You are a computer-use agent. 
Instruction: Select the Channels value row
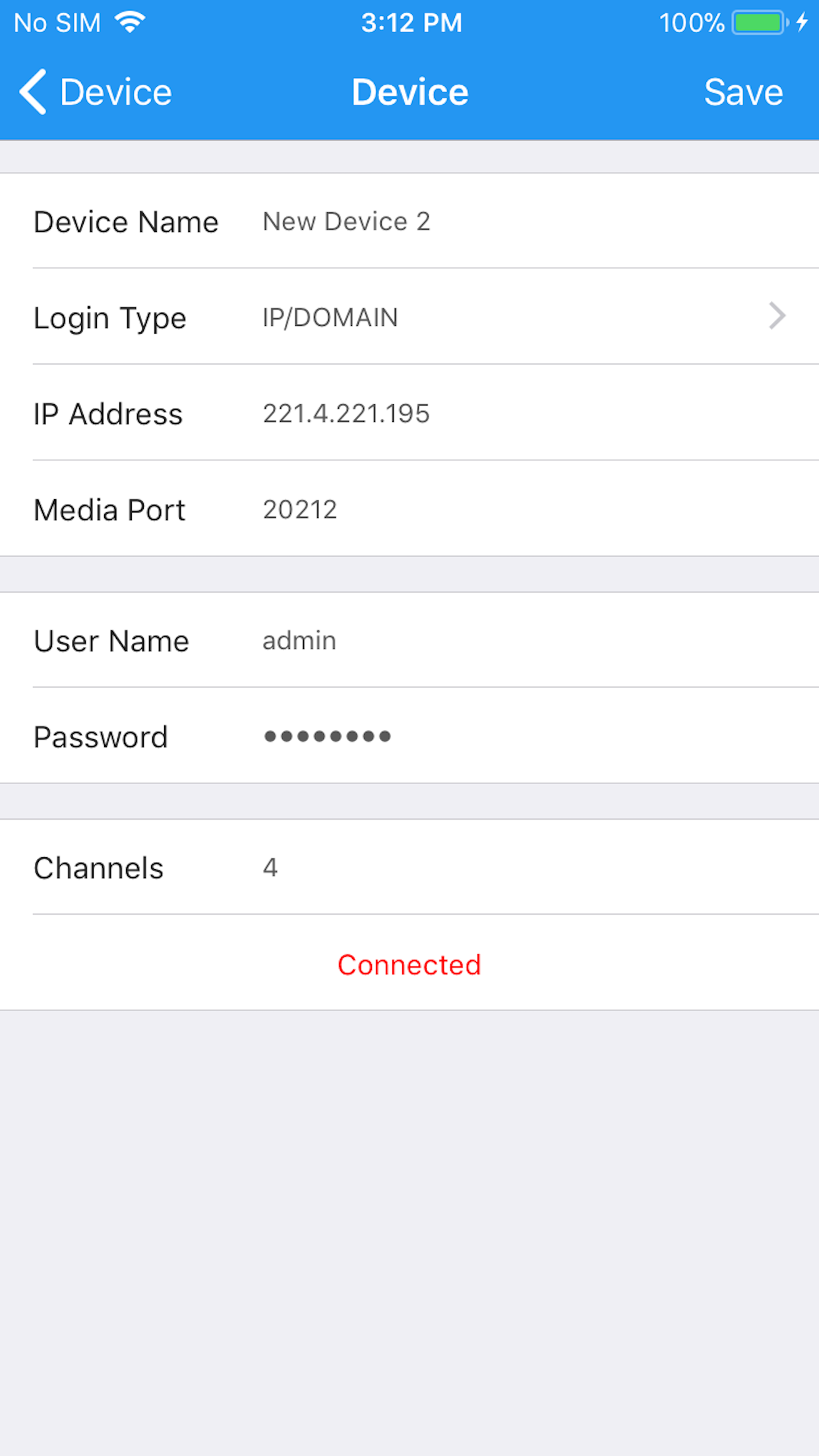[x=409, y=868]
